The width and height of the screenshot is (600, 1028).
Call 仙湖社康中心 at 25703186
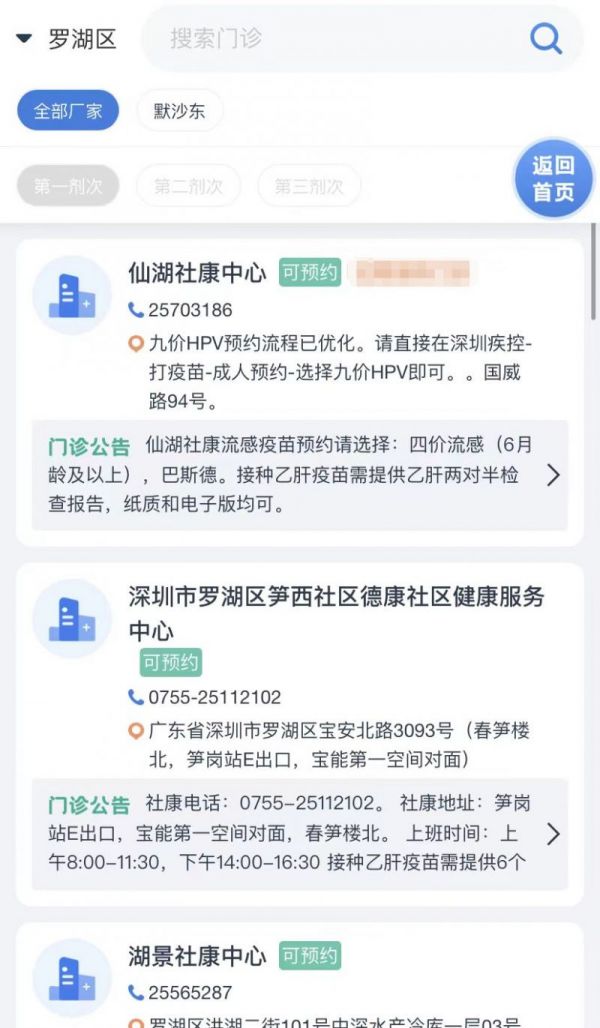[180, 310]
